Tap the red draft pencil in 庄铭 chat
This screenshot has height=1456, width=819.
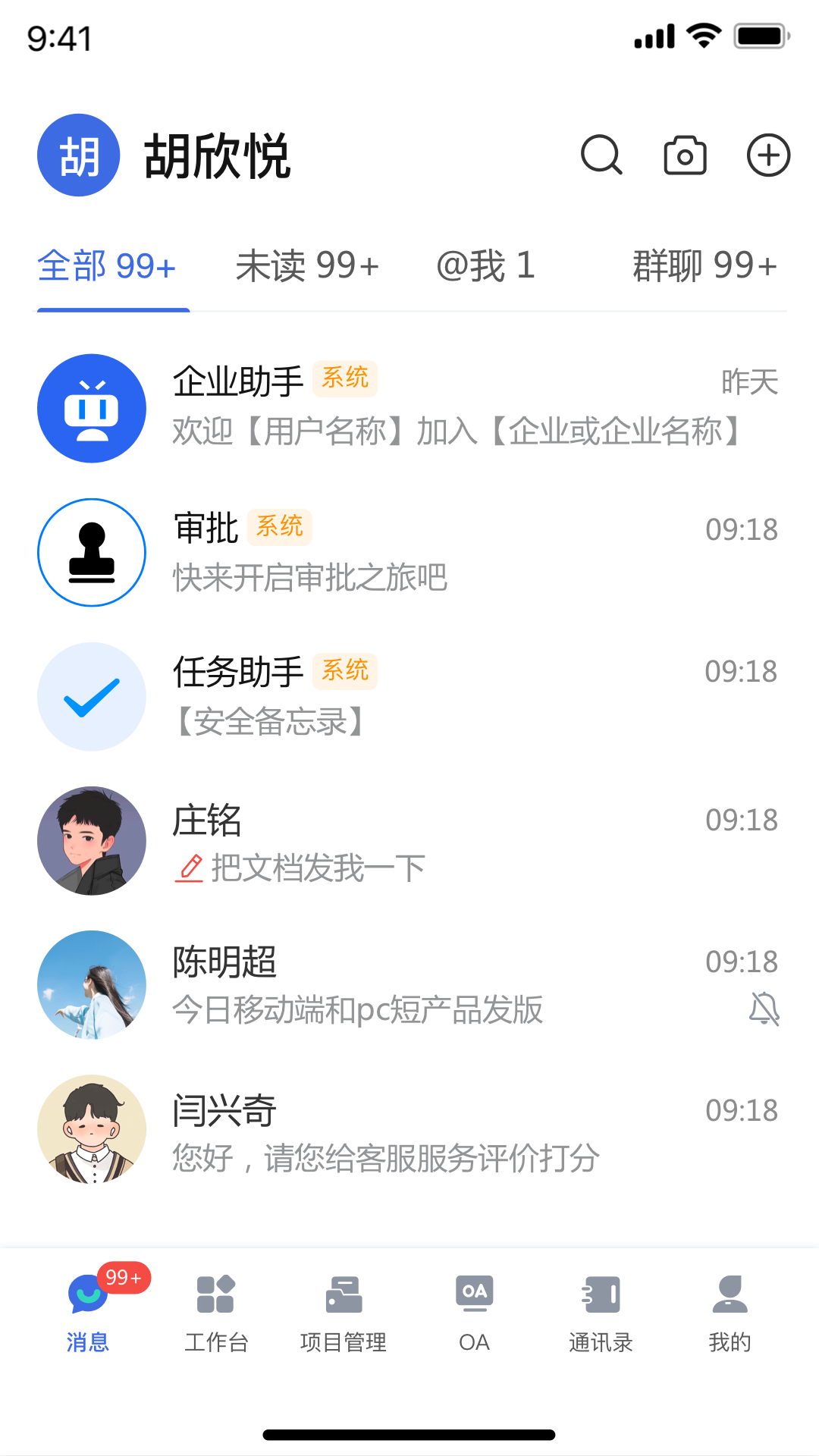(189, 868)
